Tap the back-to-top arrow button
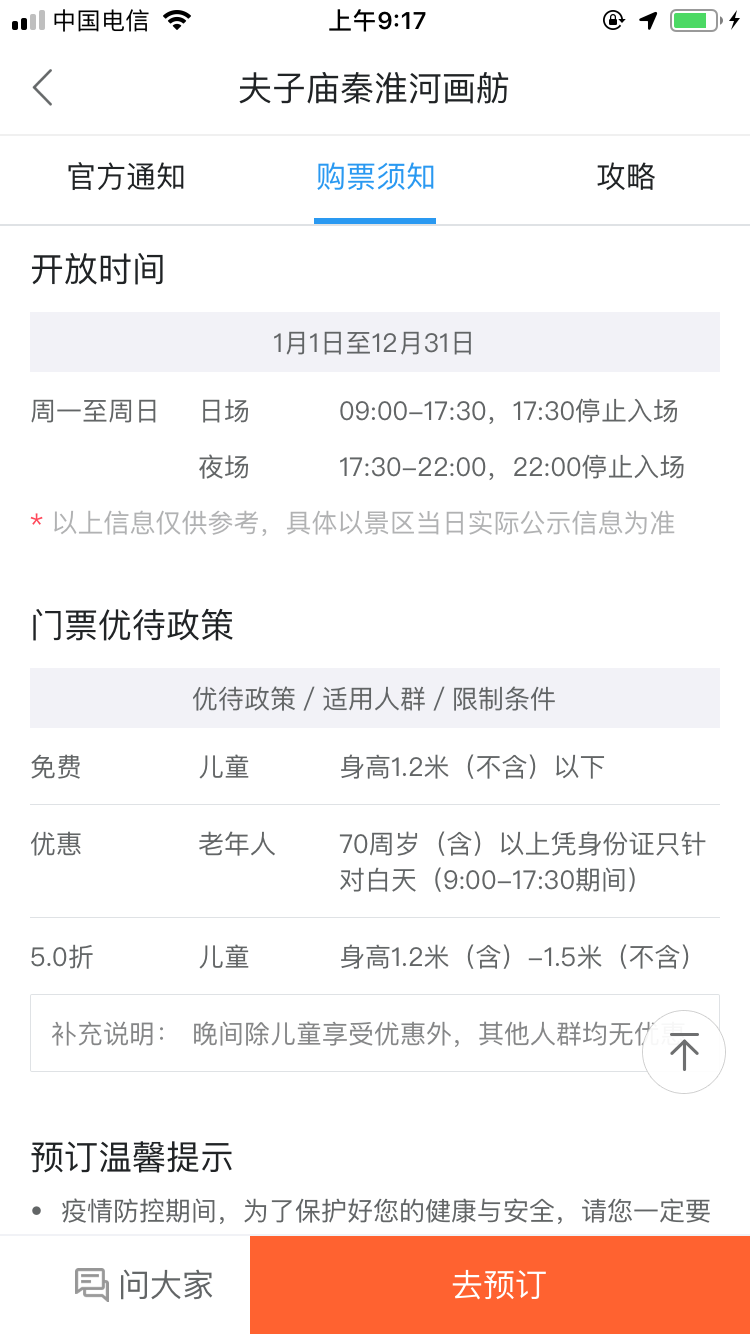This screenshot has height=1334, width=750. pos(684,1052)
